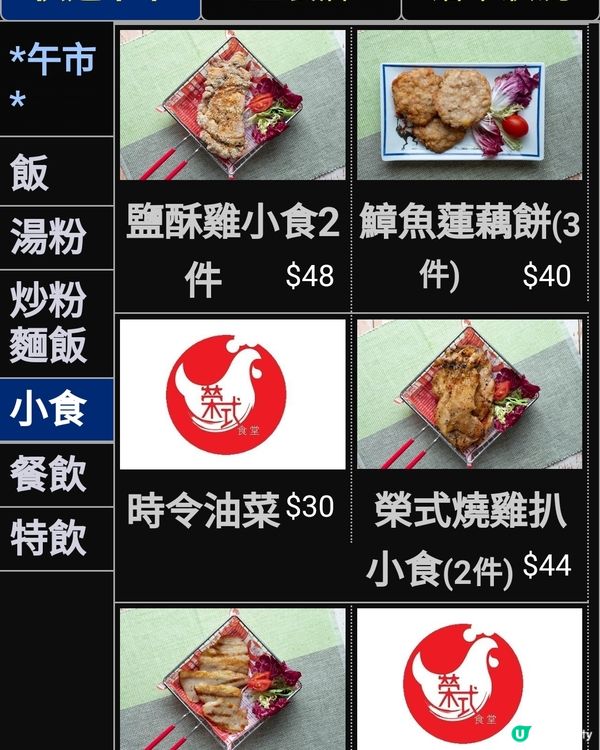Open the *午市* lunch category
This screenshot has height=750, width=600.
click(x=55, y=80)
